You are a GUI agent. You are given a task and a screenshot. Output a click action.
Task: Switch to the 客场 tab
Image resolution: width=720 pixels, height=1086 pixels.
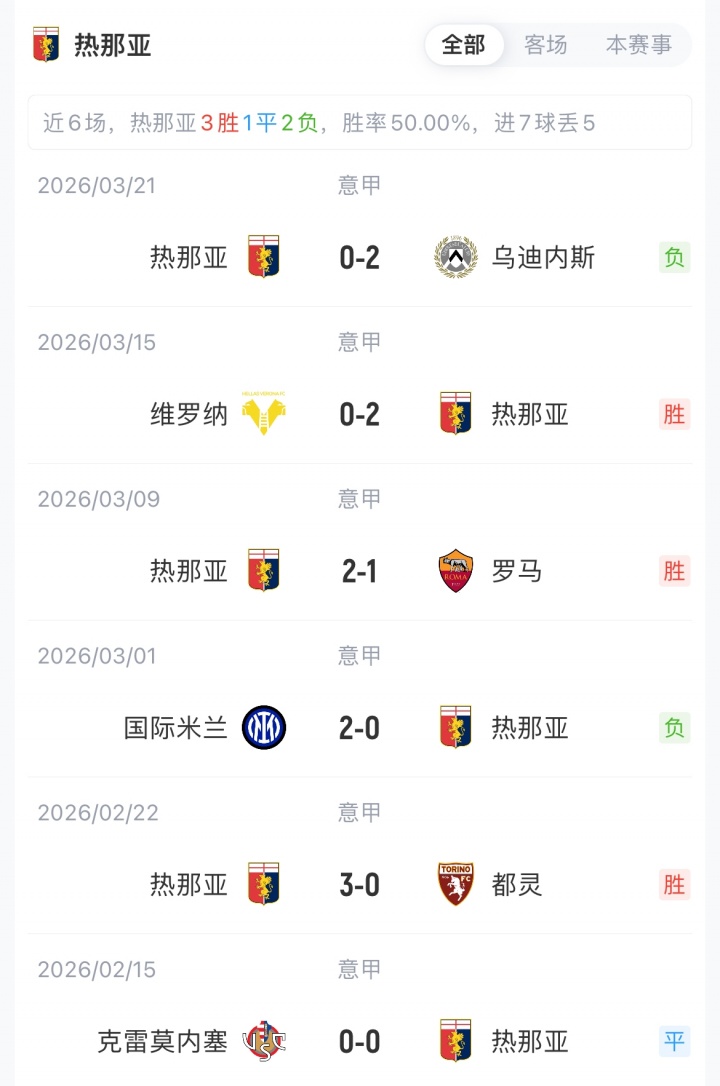coord(546,45)
